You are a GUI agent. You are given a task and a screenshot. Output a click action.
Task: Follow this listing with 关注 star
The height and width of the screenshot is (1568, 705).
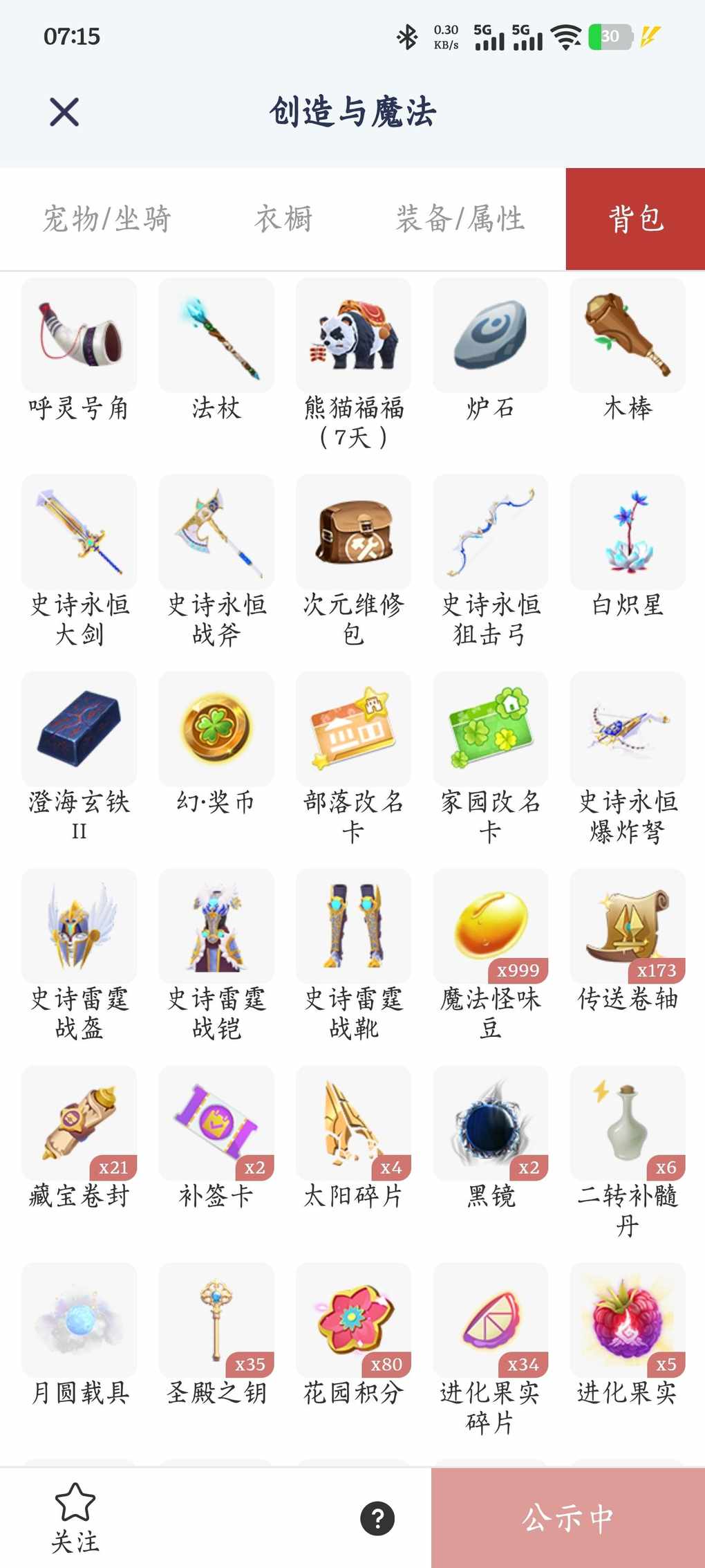click(x=75, y=1517)
